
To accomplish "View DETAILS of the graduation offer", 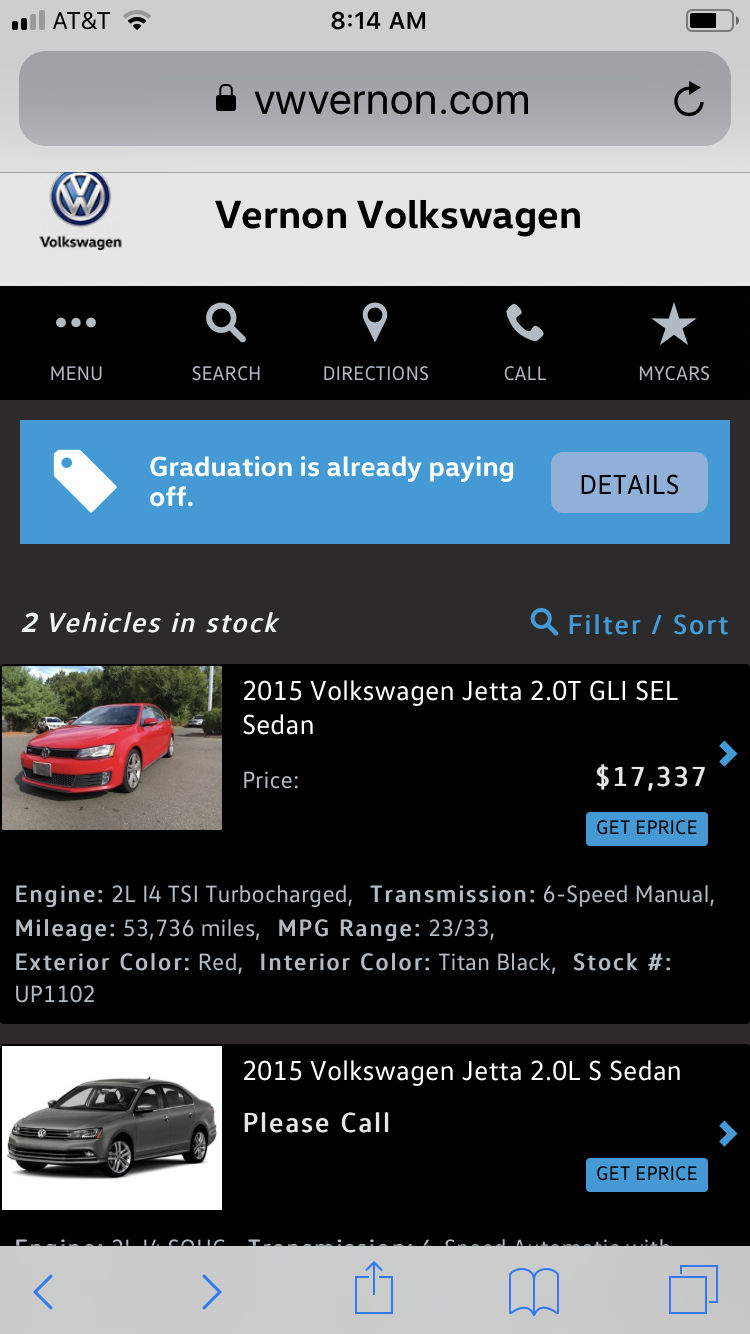I will point(629,484).
